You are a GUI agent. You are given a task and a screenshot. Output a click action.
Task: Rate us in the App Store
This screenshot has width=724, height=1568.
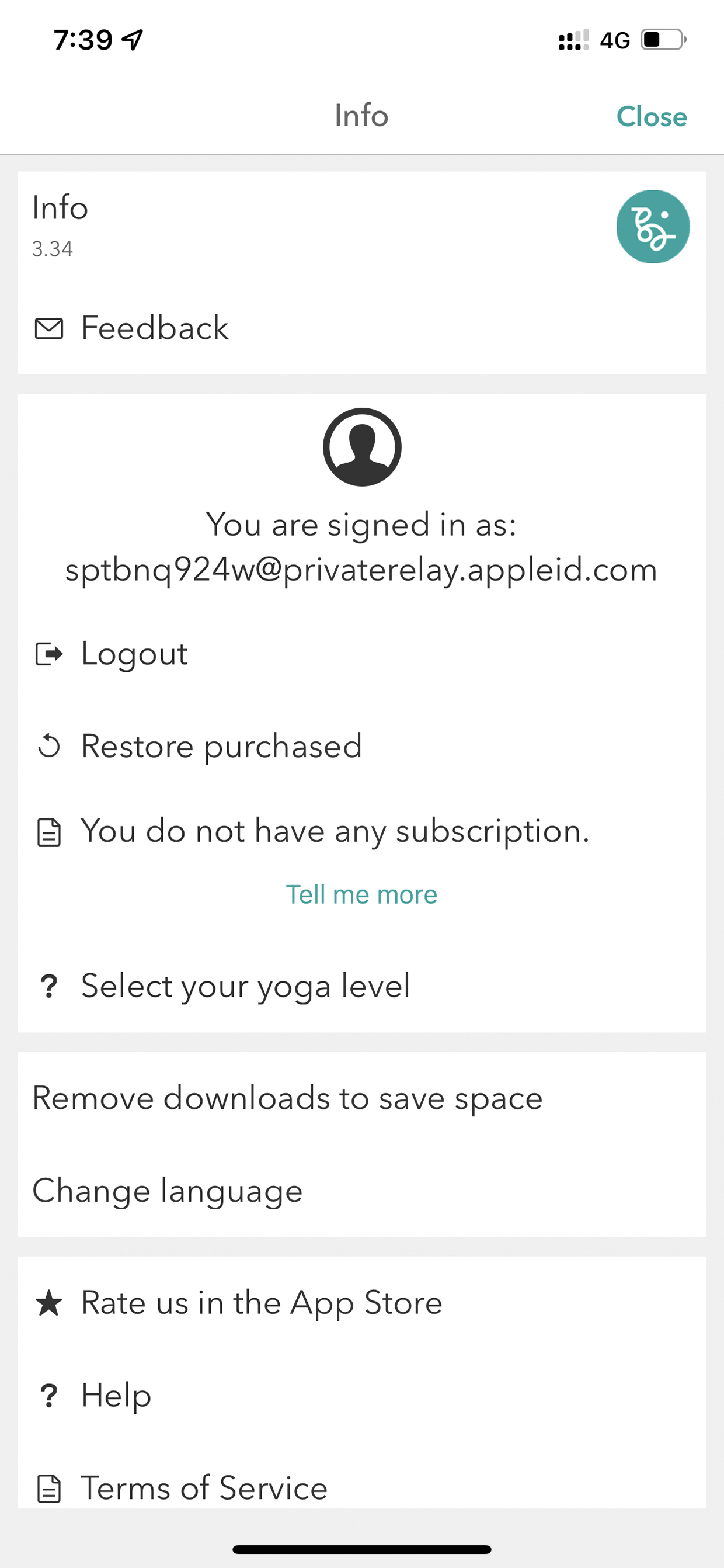coord(361,1303)
